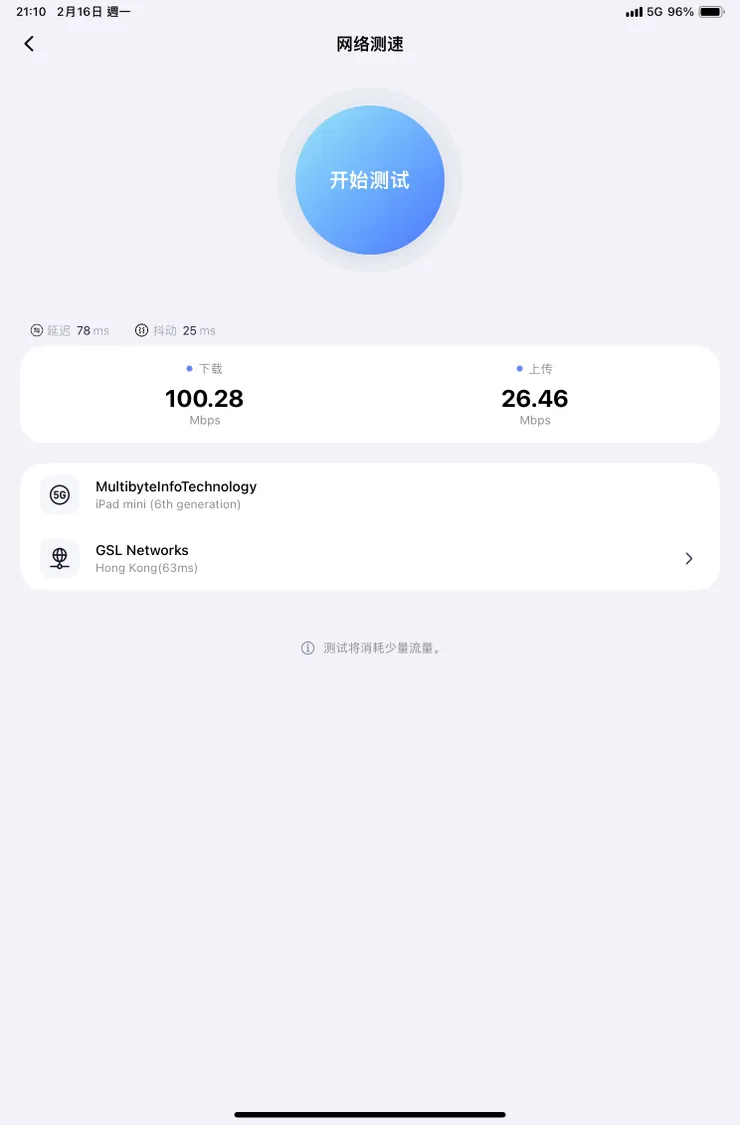Viewport: 740px width, 1125px height.
Task: Tap the 5G device icon badge
Action: [59, 495]
